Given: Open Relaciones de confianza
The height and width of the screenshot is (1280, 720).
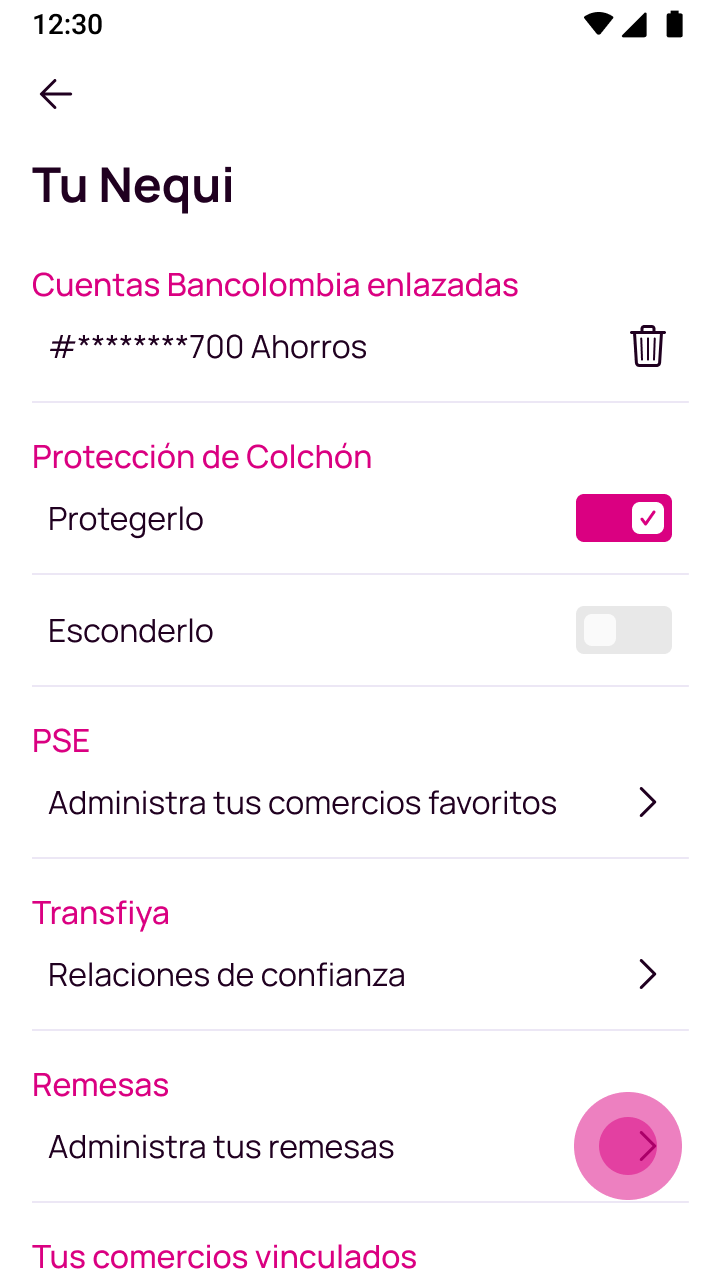Looking at the screenshot, I should (360, 974).
